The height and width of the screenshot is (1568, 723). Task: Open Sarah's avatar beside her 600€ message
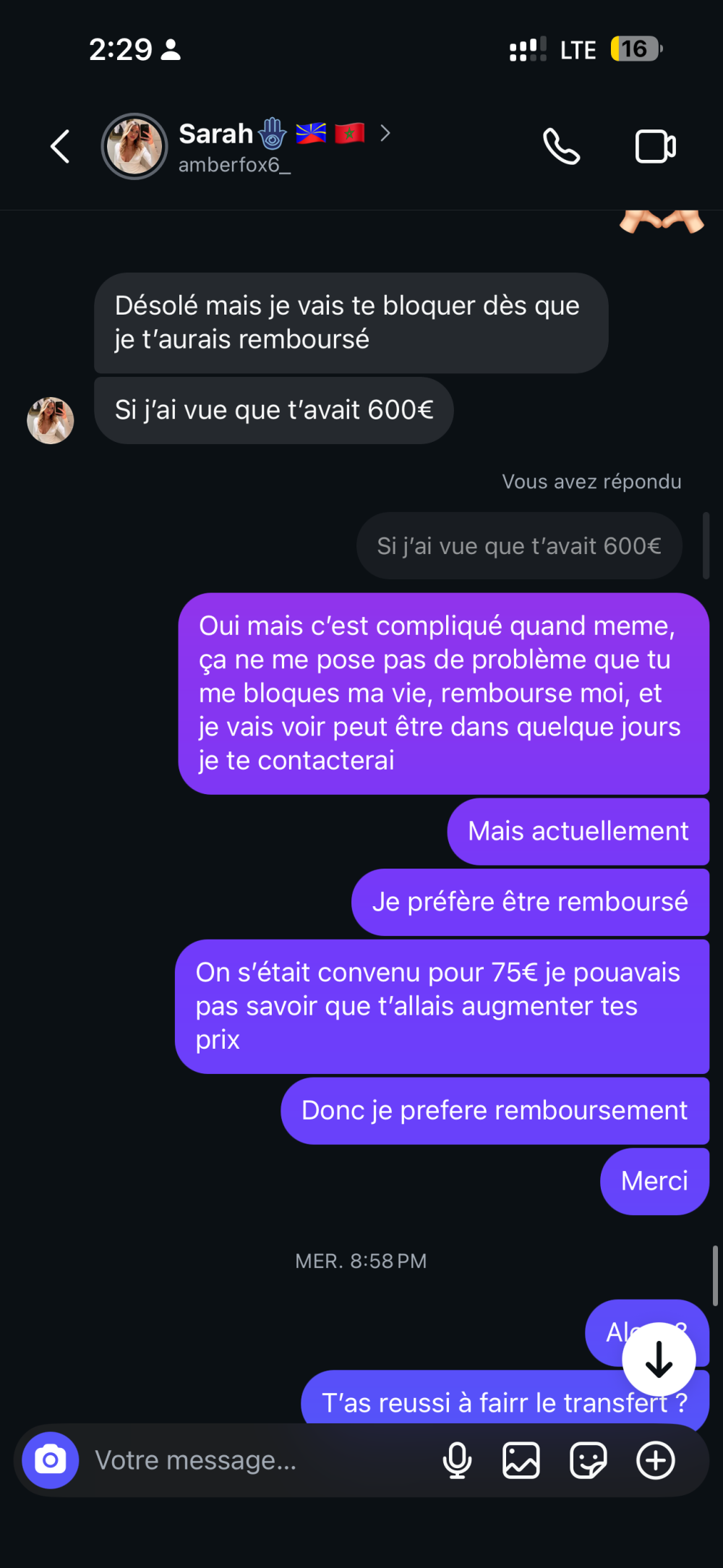(50, 420)
